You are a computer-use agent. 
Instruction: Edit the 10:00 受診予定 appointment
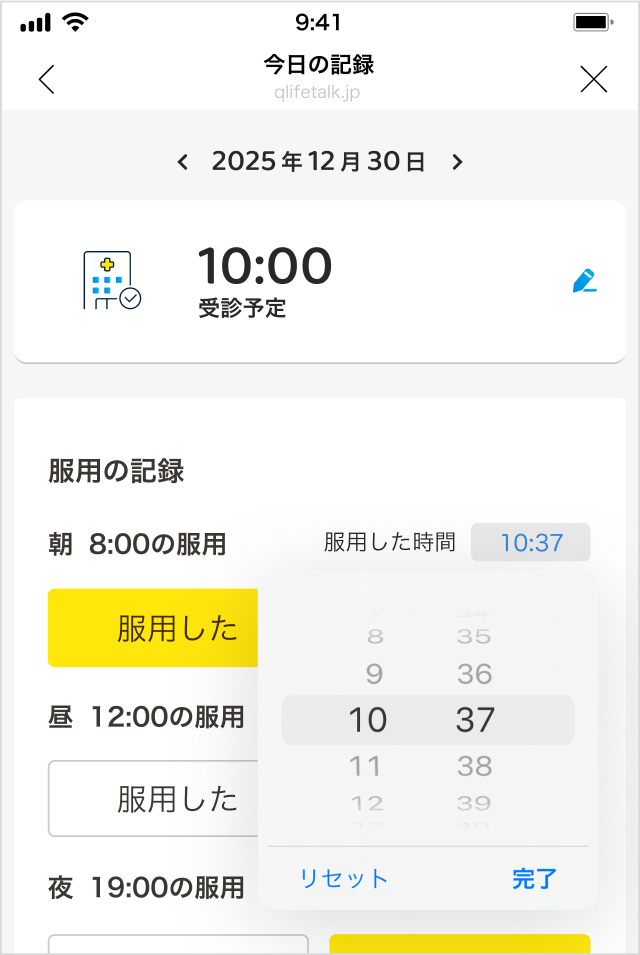pyautogui.click(x=584, y=281)
